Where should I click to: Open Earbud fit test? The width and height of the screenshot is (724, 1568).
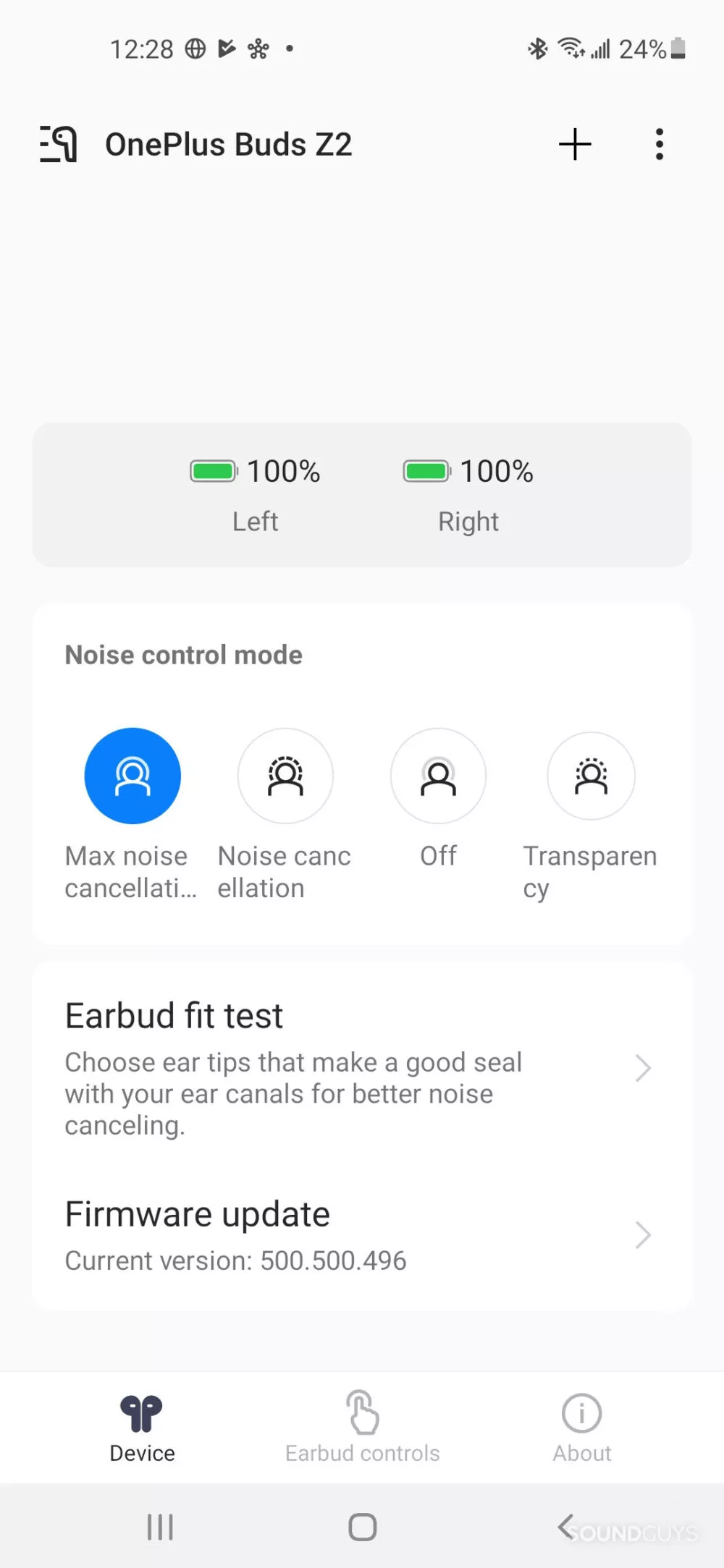point(362,1068)
